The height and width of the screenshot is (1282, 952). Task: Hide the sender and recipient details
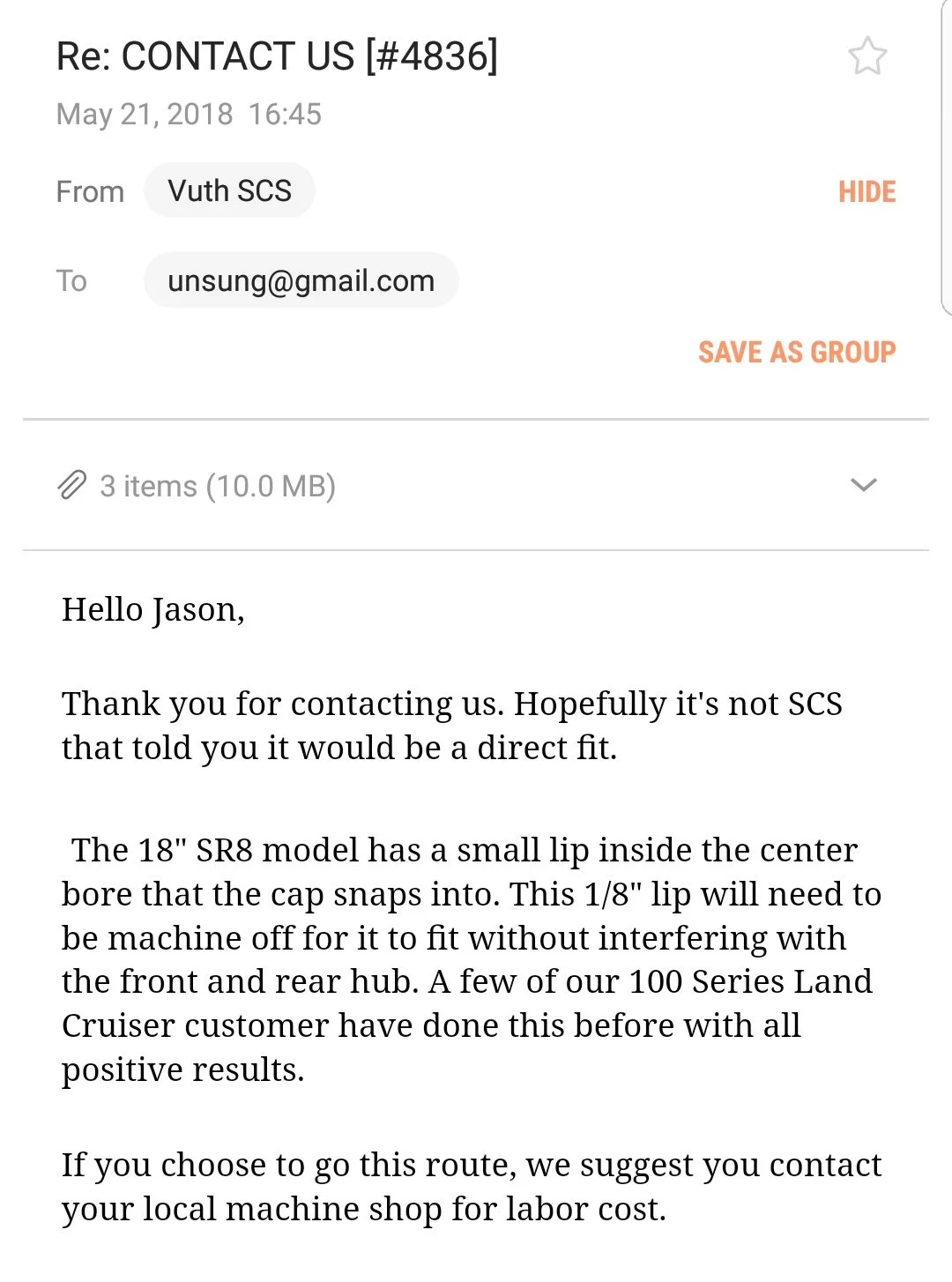coord(866,192)
